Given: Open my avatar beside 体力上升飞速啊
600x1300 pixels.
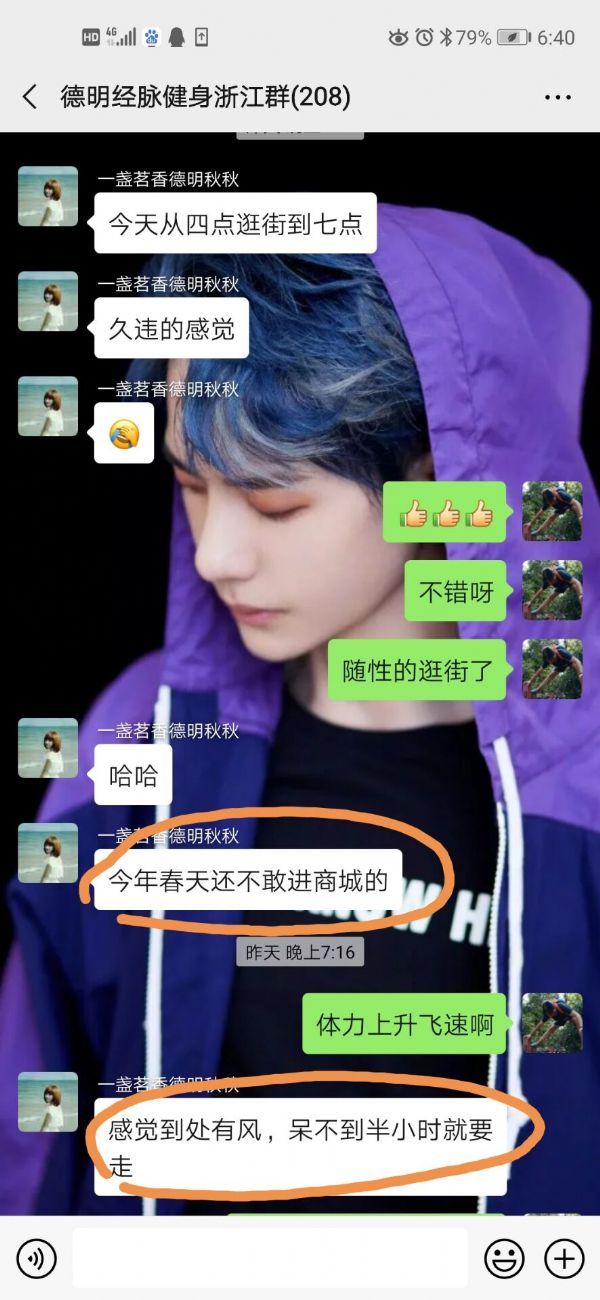Looking at the screenshot, I should tap(552, 1023).
